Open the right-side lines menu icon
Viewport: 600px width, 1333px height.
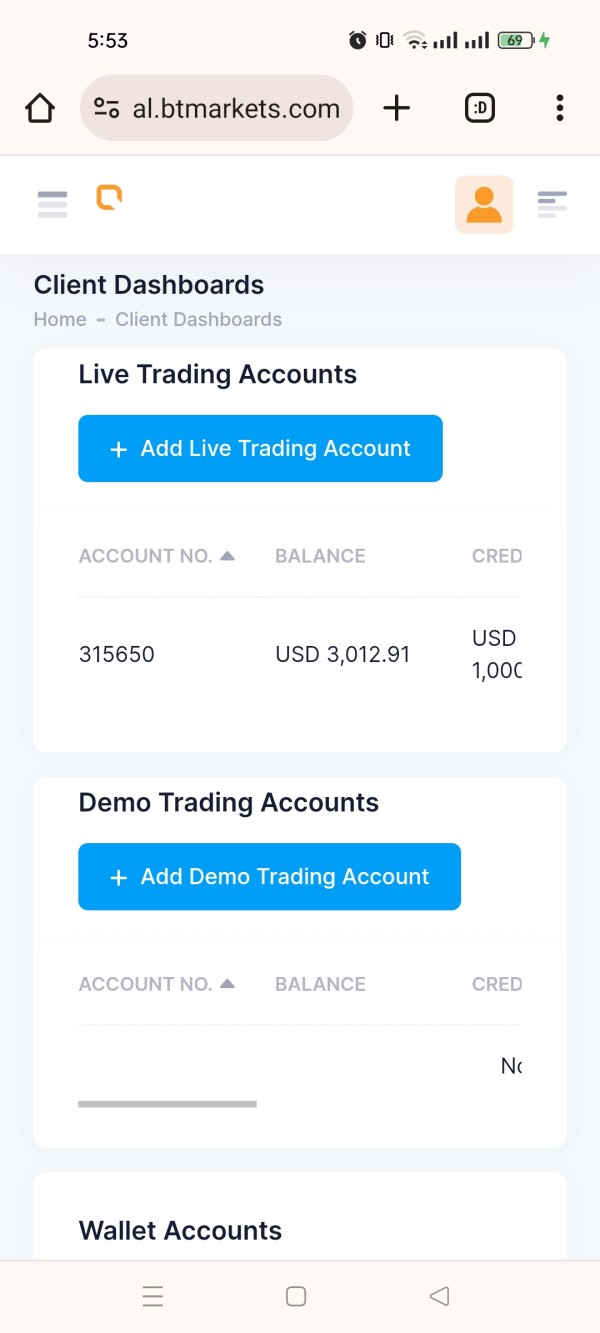click(x=552, y=204)
